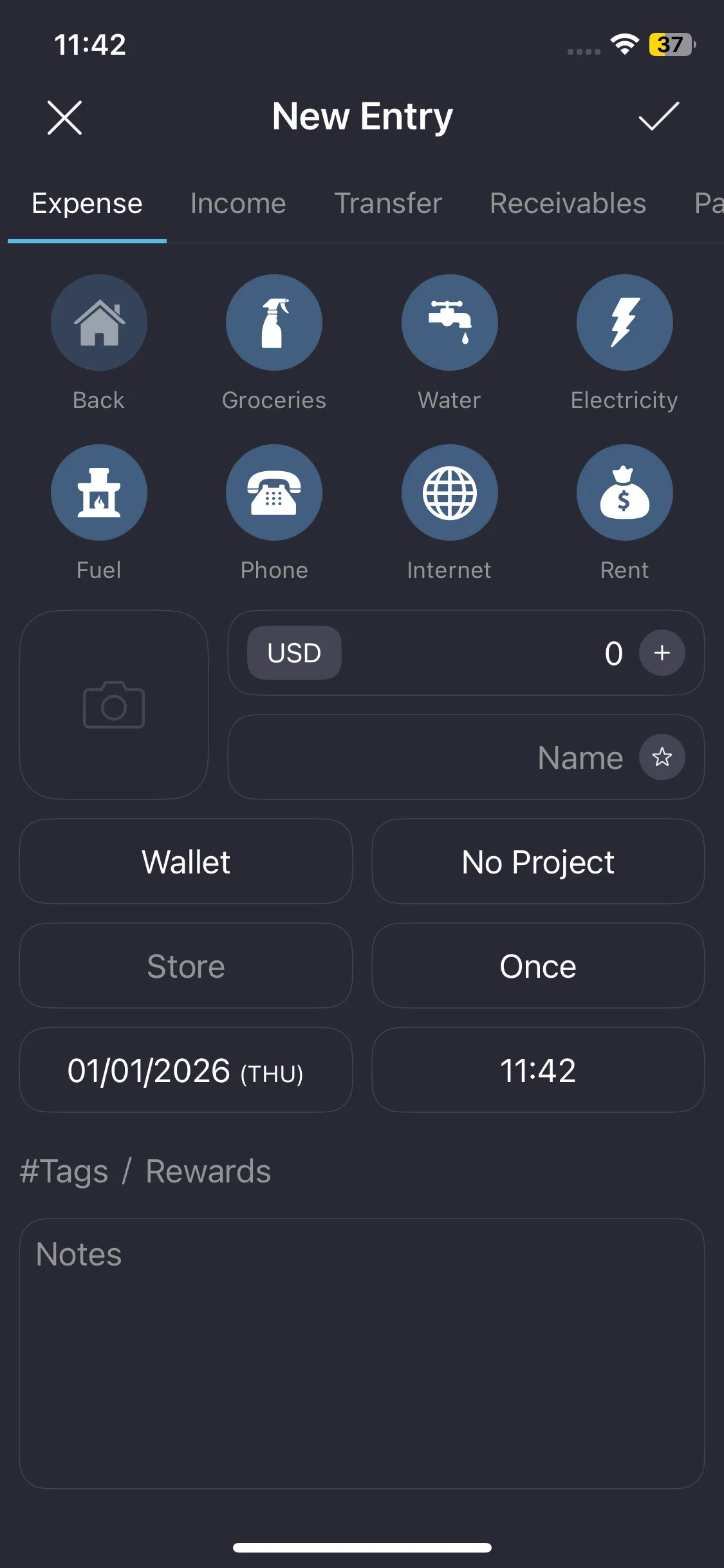Add a receipt photo
Image resolution: width=724 pixels, height=1568 pixels.
tap(114, 705)
